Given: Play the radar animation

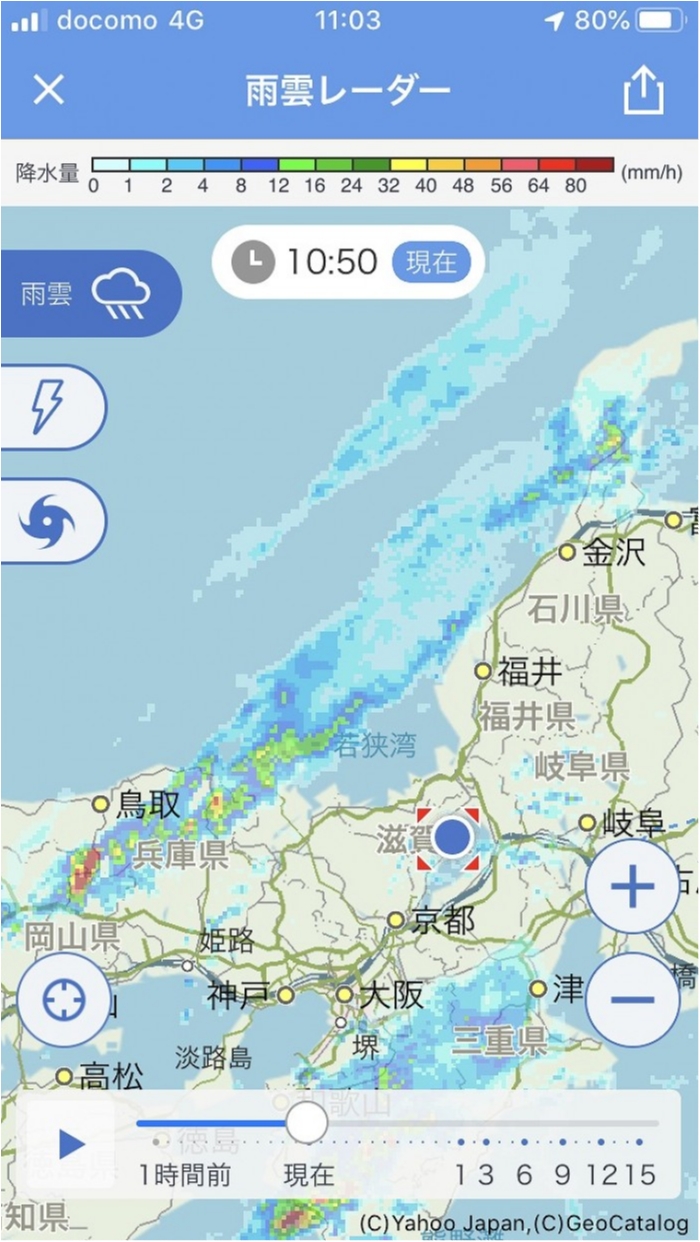Looking at the screenshot, I should pyautogui.click(x=71, y=1143).
